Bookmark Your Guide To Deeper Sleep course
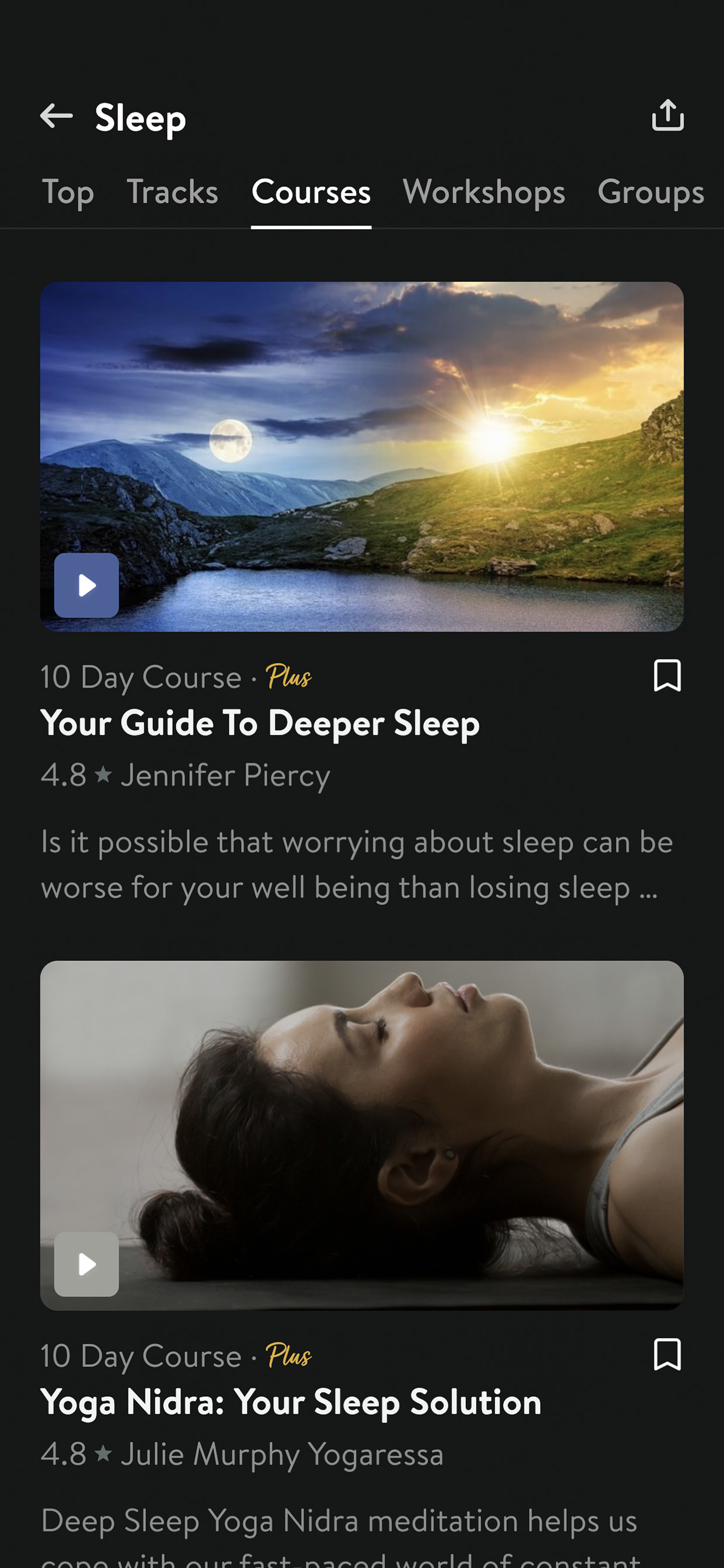This screenshot has height=1568, width=724. coord(667,675)
